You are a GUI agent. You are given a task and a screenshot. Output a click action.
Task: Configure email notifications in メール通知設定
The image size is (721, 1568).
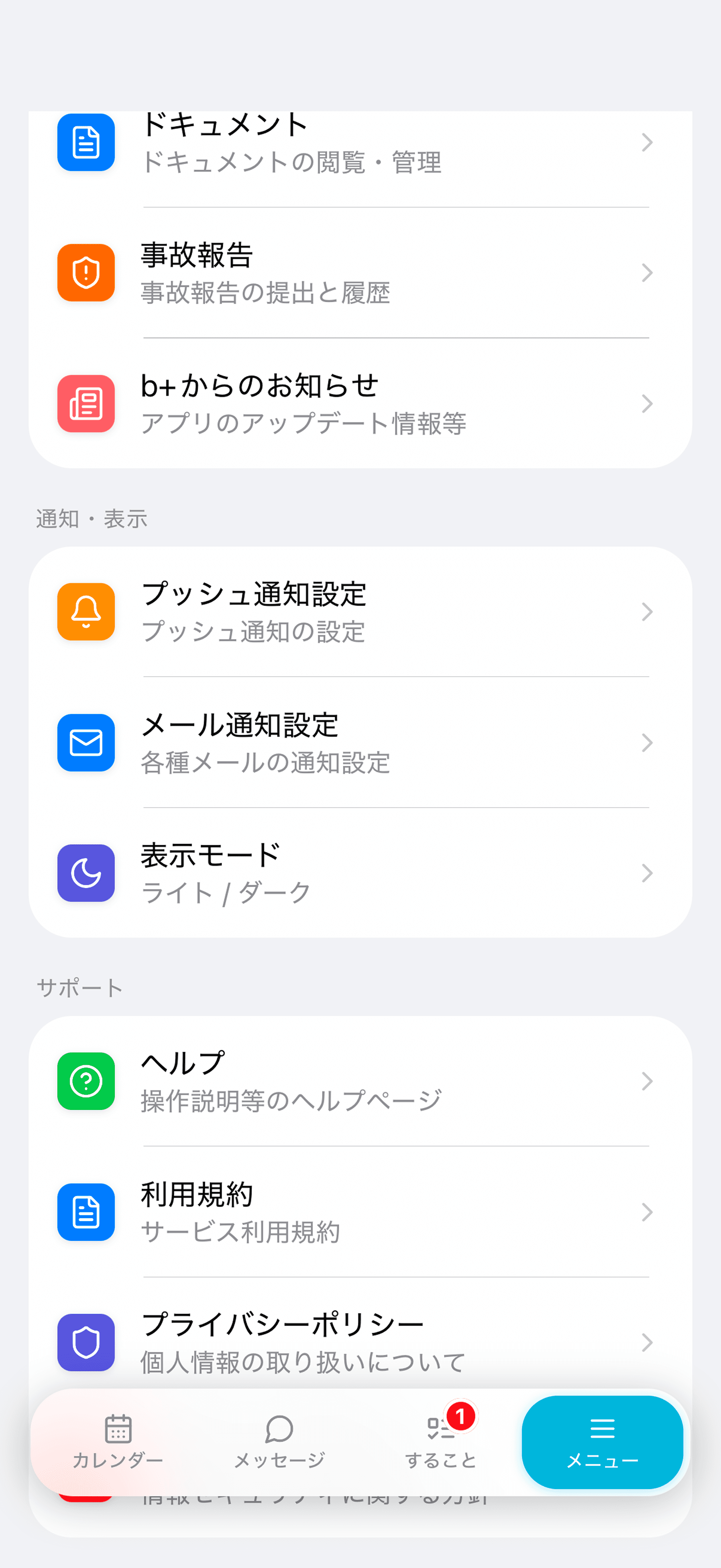[361, 743]
